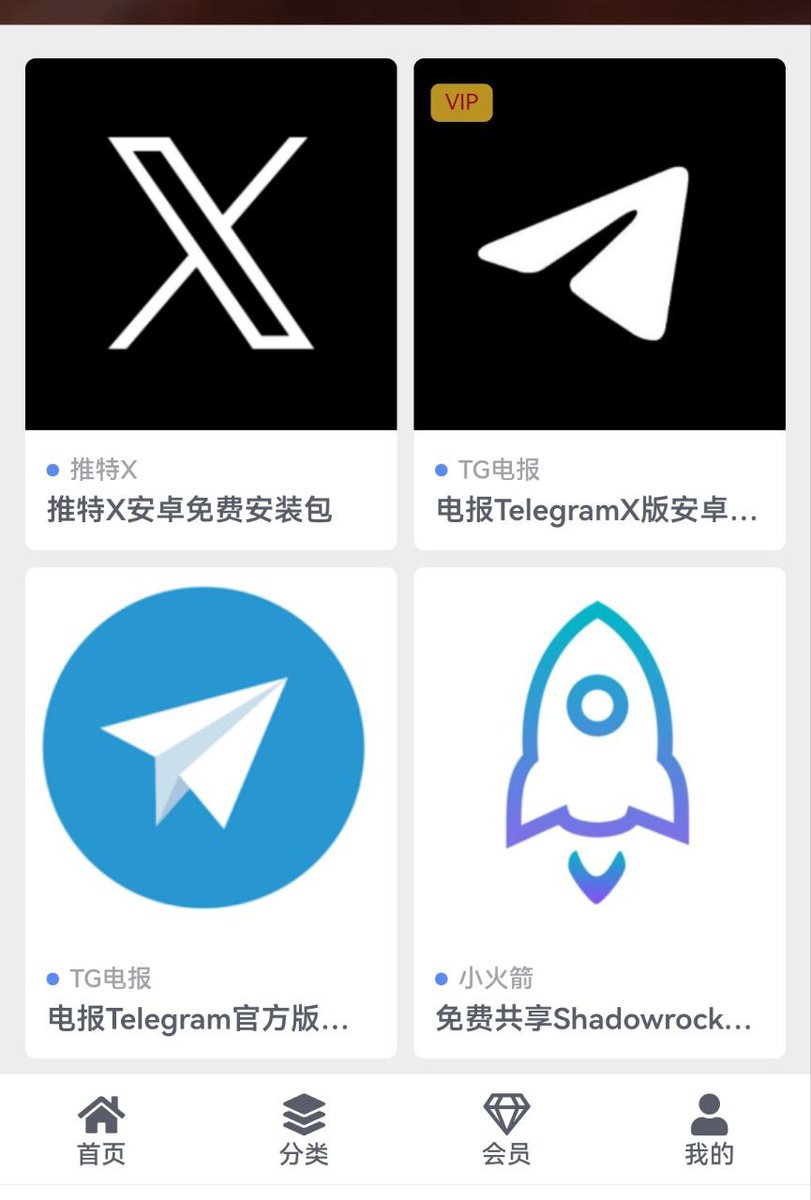Go to the 首页 tab
811x1200 pixels.
[101, 1130]
